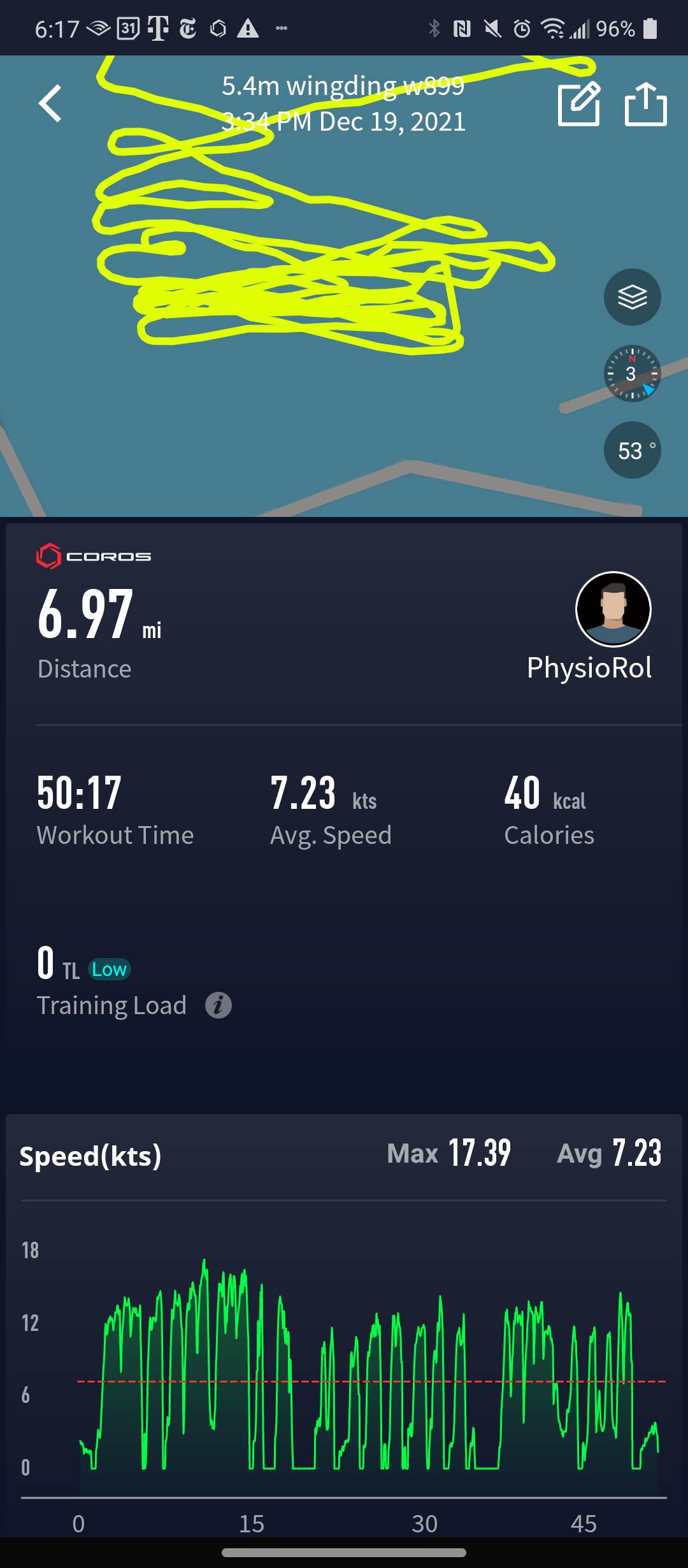This screenshot has width=688, height=1568.
Task: Tap the back arrow at top left
Action: (50, 103)
